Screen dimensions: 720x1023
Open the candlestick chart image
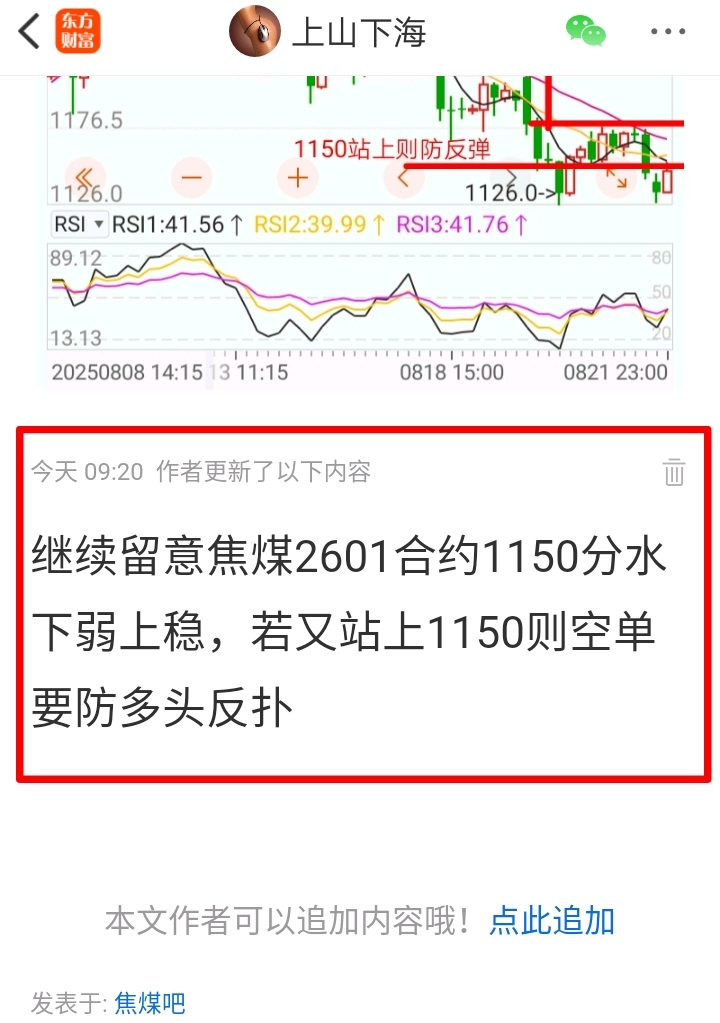360,232
